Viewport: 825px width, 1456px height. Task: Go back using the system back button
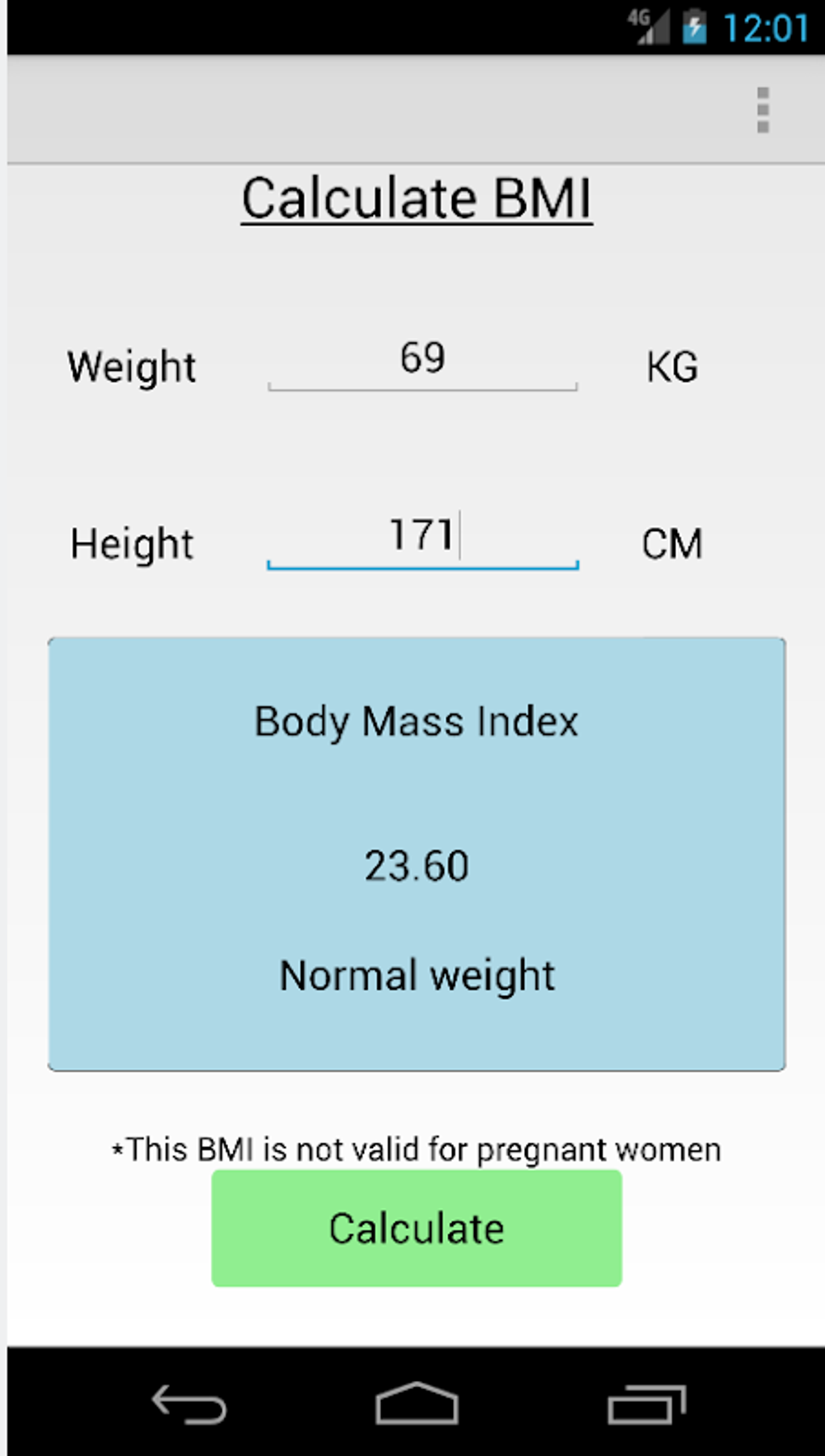tap(189, 1404)
